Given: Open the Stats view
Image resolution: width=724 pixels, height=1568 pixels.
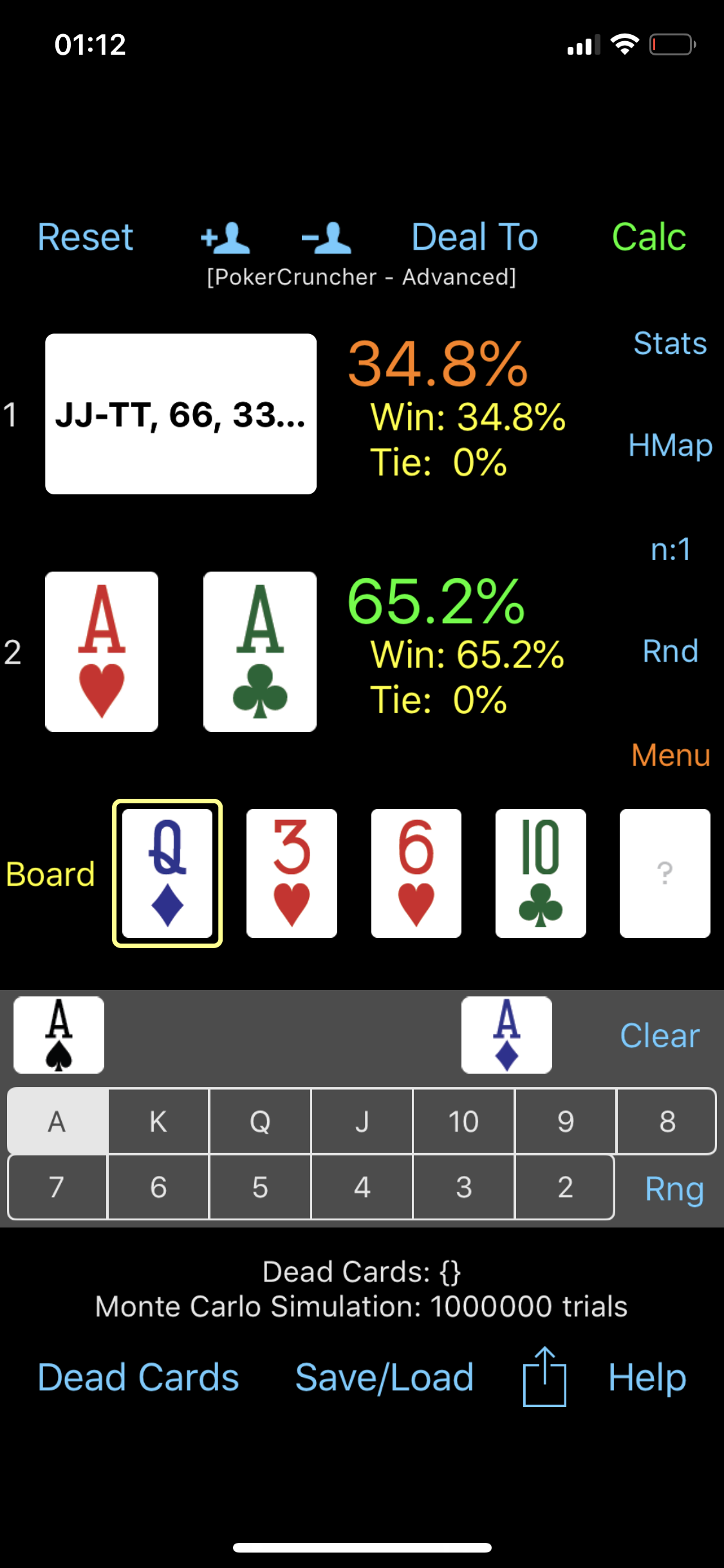Looking at the screenshot, I should pyautogui.click(x=670, y=343).
